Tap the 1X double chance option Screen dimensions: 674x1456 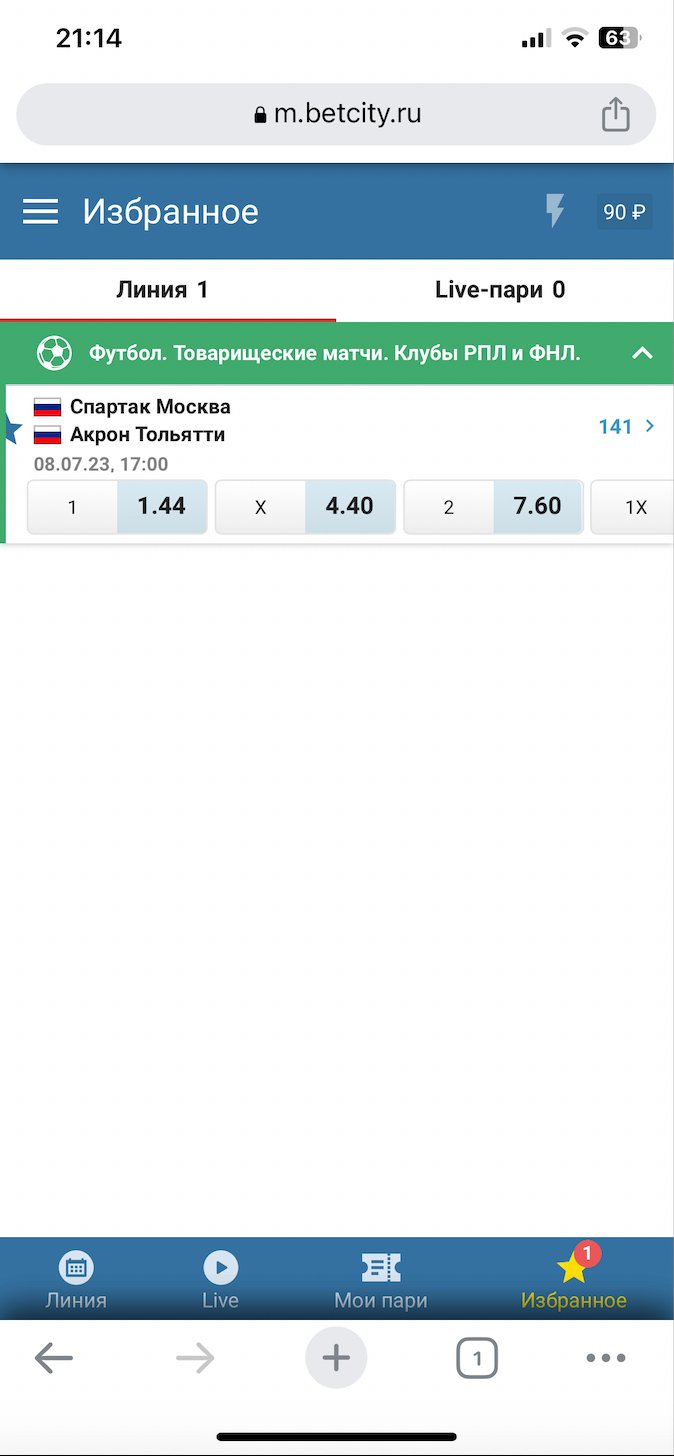[634, 508]
